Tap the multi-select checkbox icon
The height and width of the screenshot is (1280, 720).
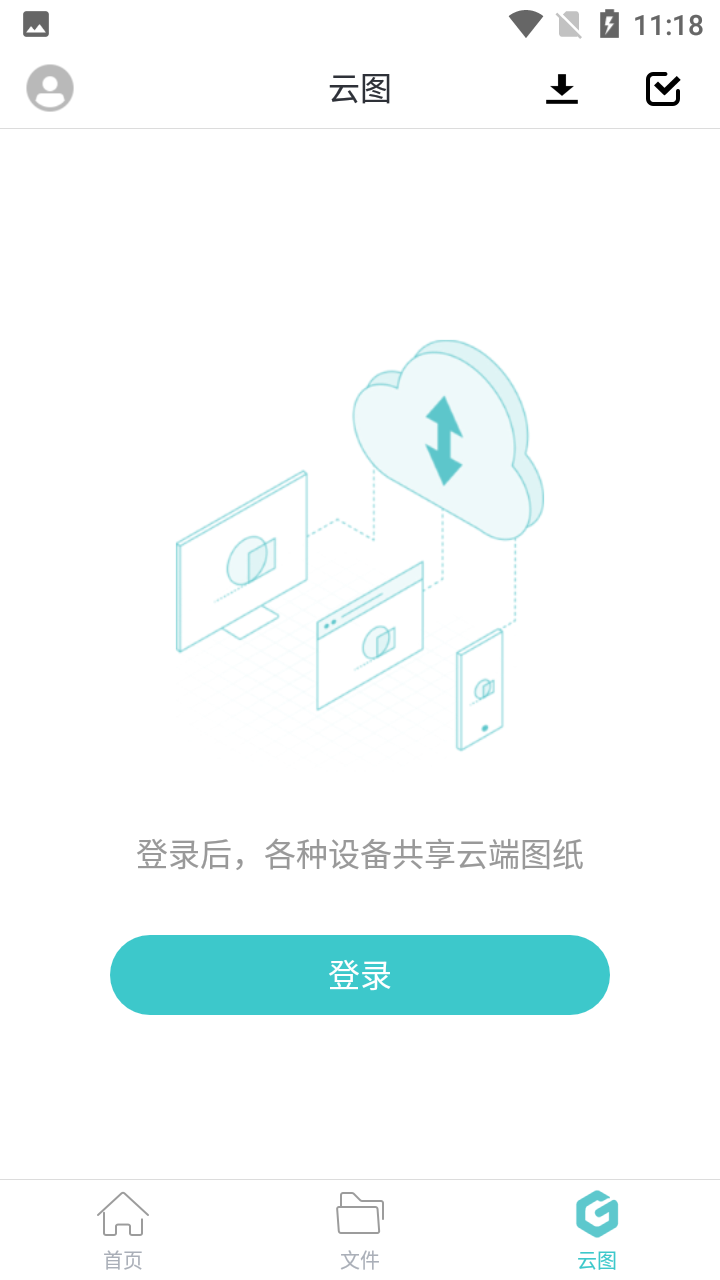coord(663,89)
